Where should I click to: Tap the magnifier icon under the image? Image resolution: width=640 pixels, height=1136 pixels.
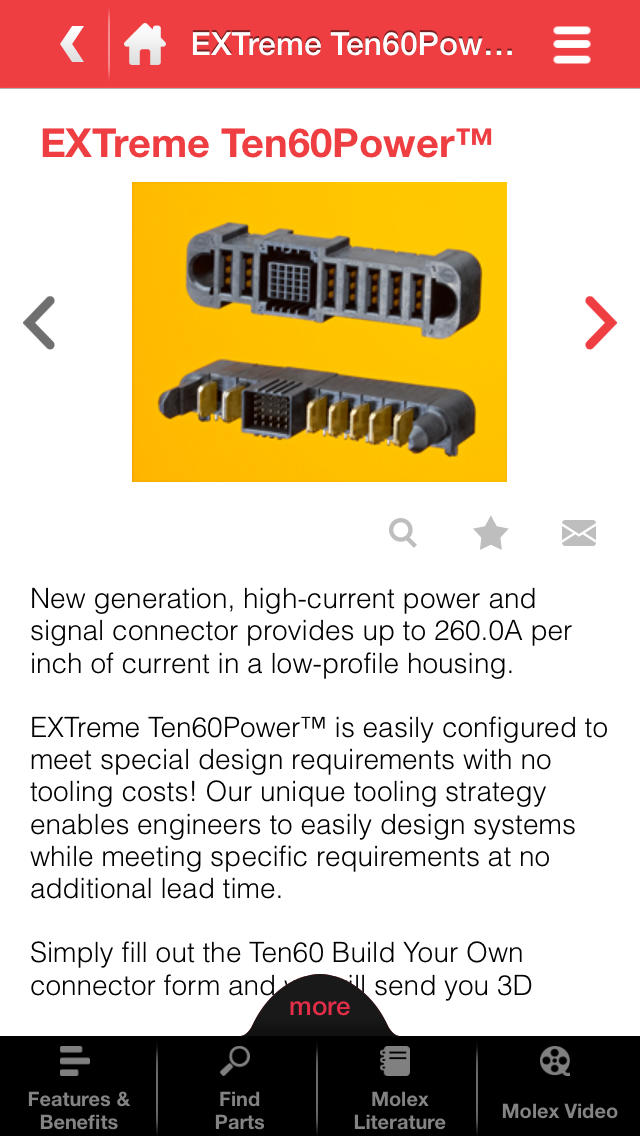403,534
